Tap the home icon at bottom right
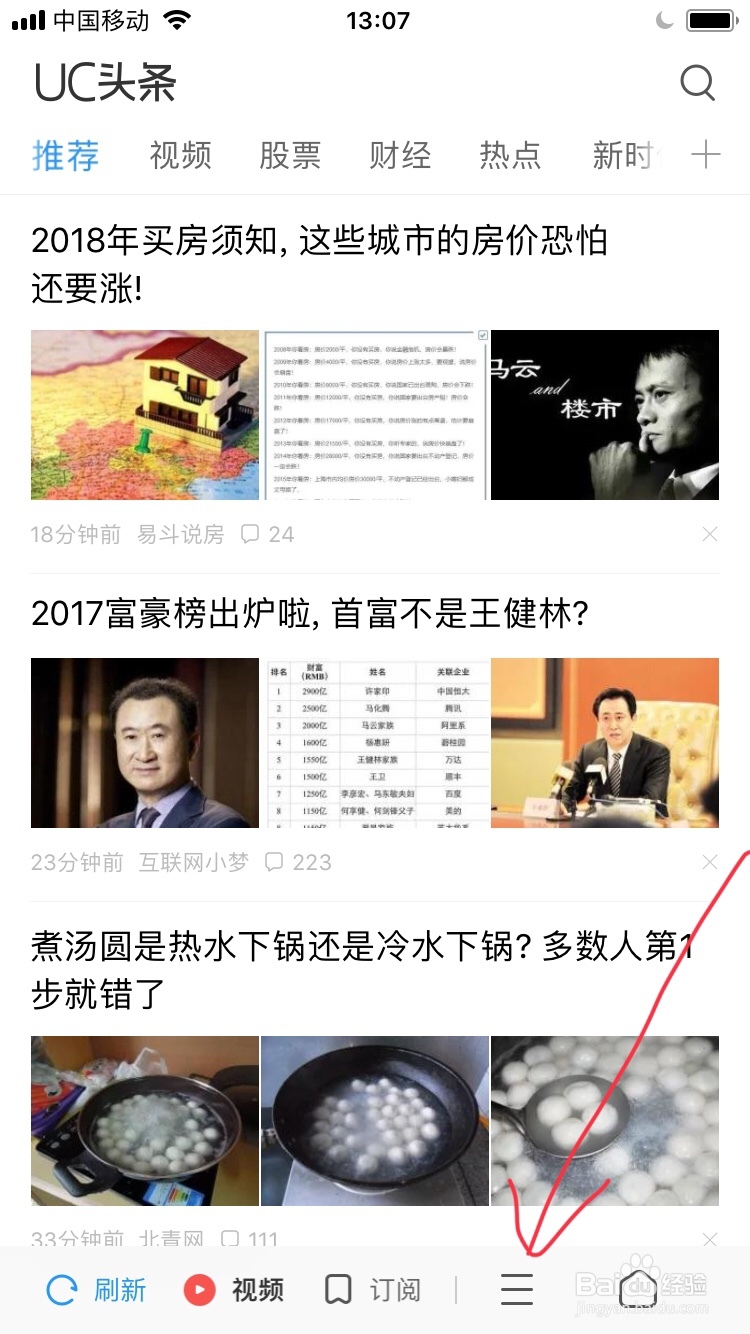The image size is (750, 1334). point(637,1290)
